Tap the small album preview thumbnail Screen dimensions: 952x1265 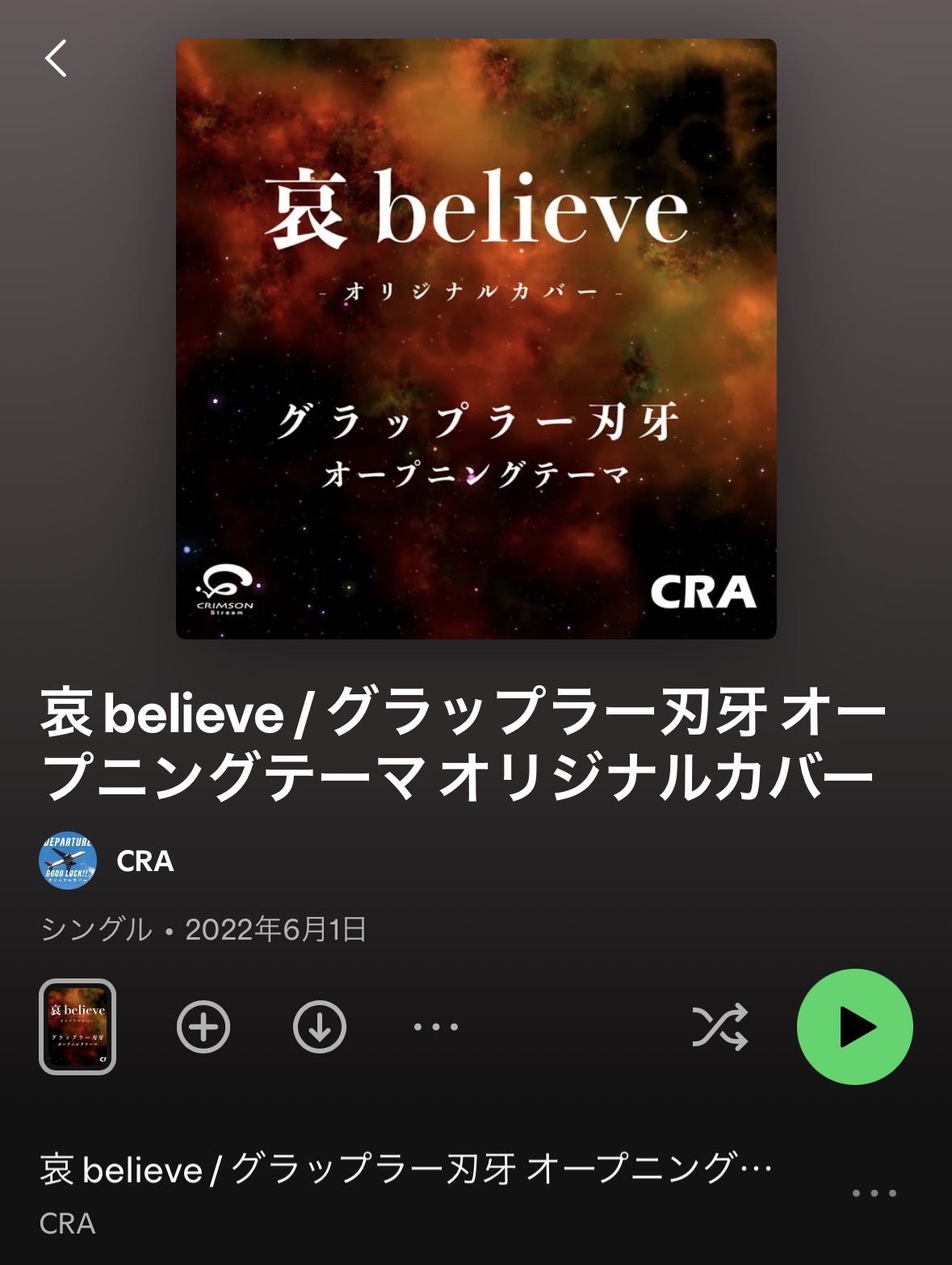tap(78, 1027)
